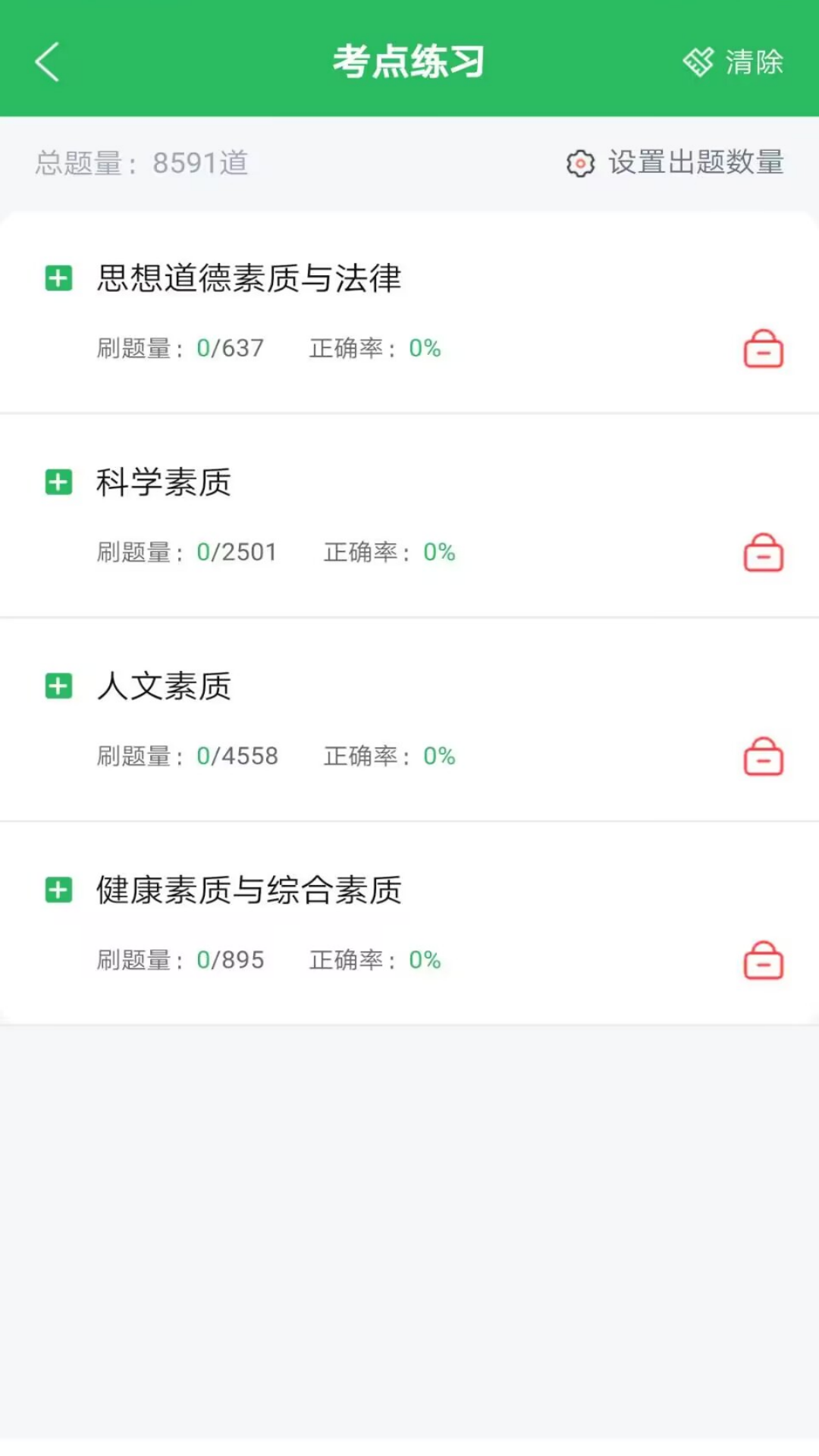Tap the back arrow in the header
The height and width of the screenshot is (1456, 819).
(x=47, y=62)
